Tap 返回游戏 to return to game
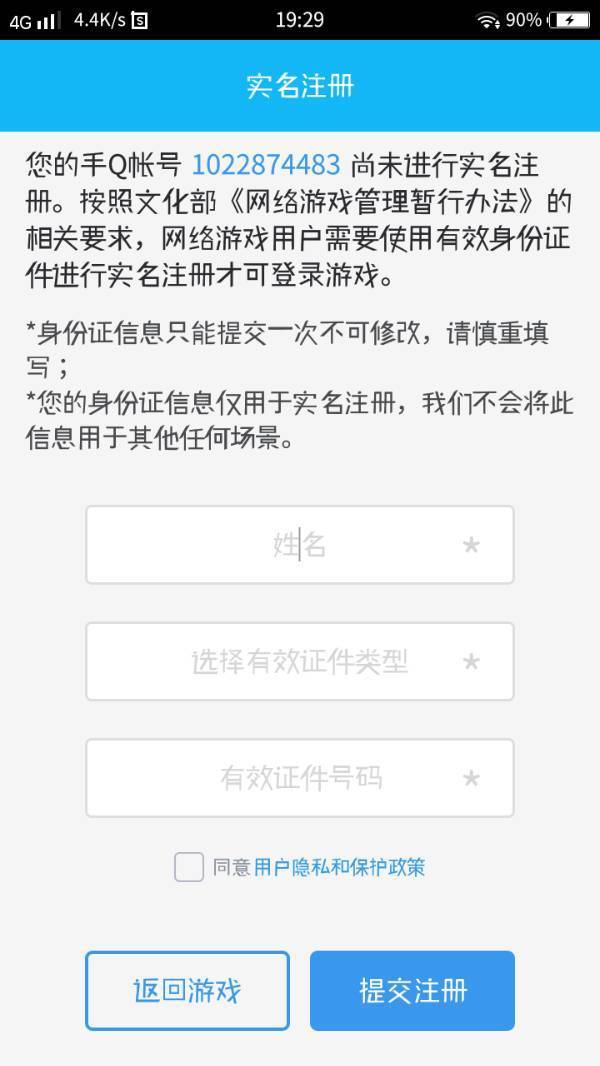 pyautogui.click(x=187, y=990)
